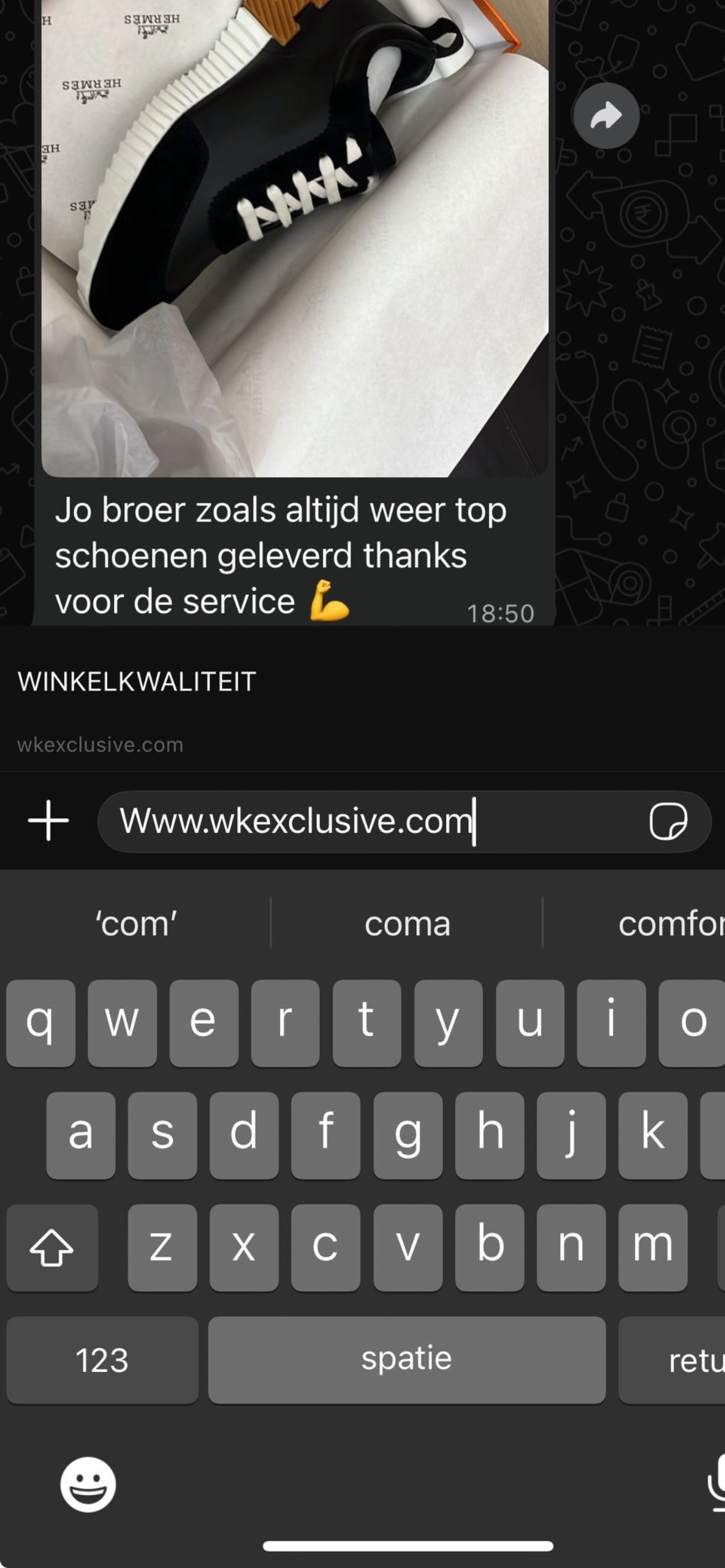This screenshot has height=1568, width=725.
Task: Choose the 'coma' keyboard suggestion
Action: tap(407, 923)
